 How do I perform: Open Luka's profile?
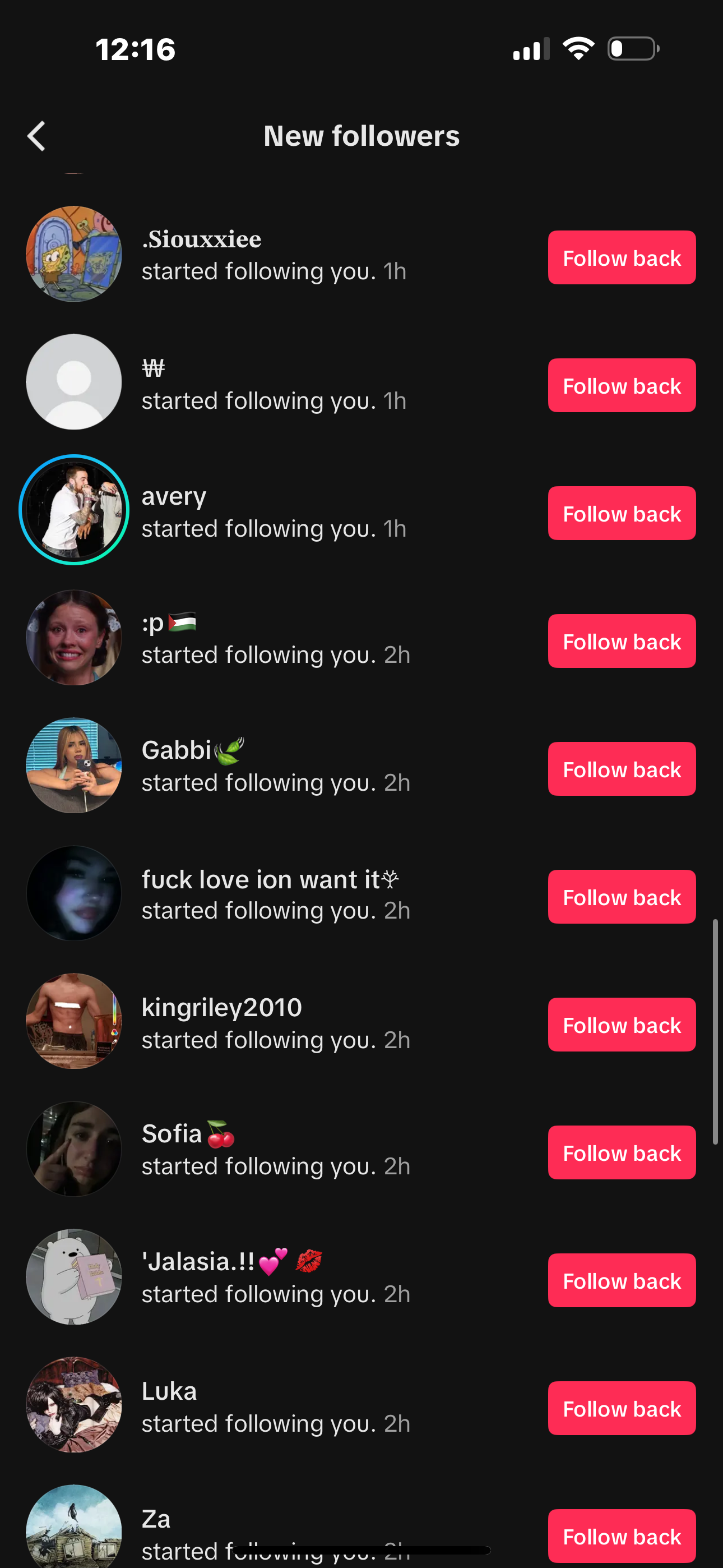click(x=73, y=1404)
